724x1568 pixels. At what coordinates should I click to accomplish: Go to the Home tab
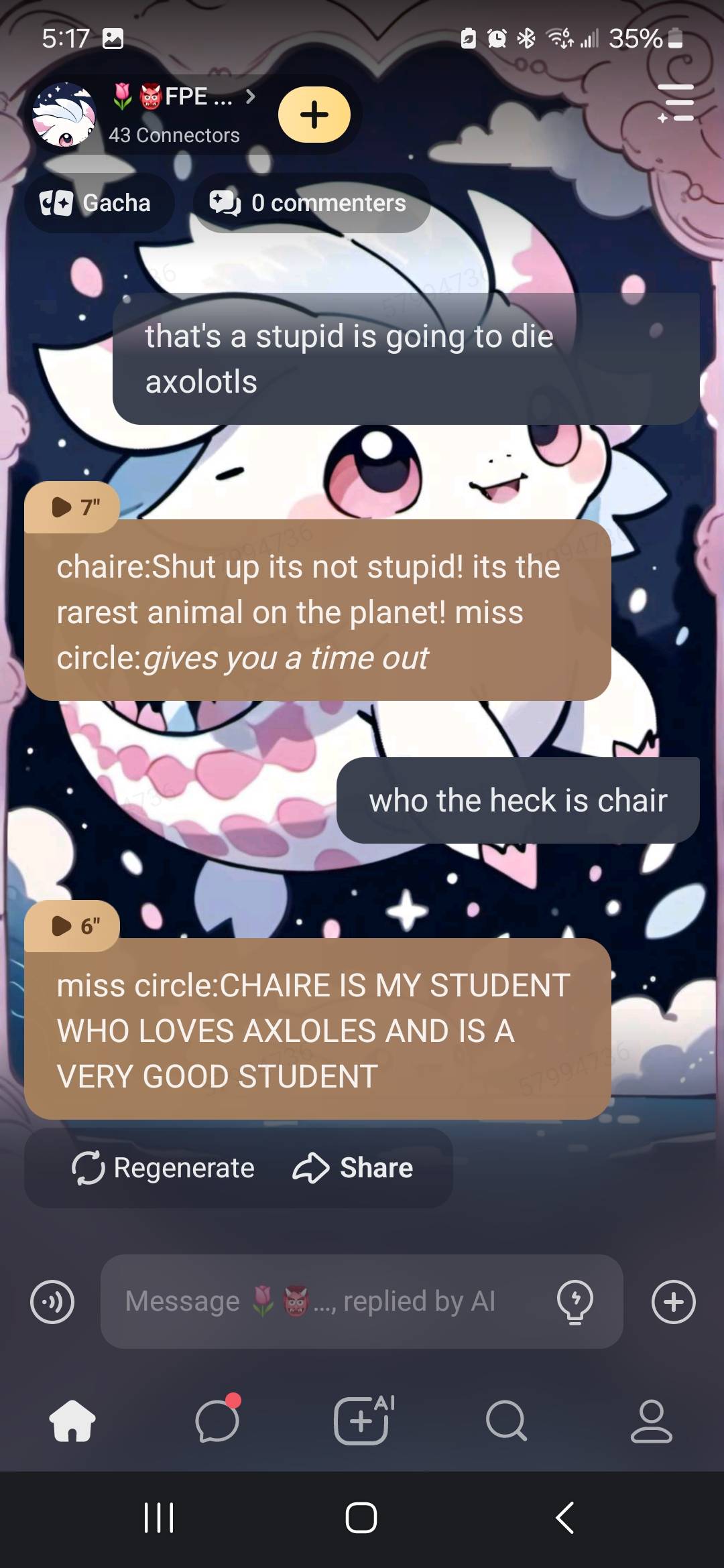(72, 1421)
